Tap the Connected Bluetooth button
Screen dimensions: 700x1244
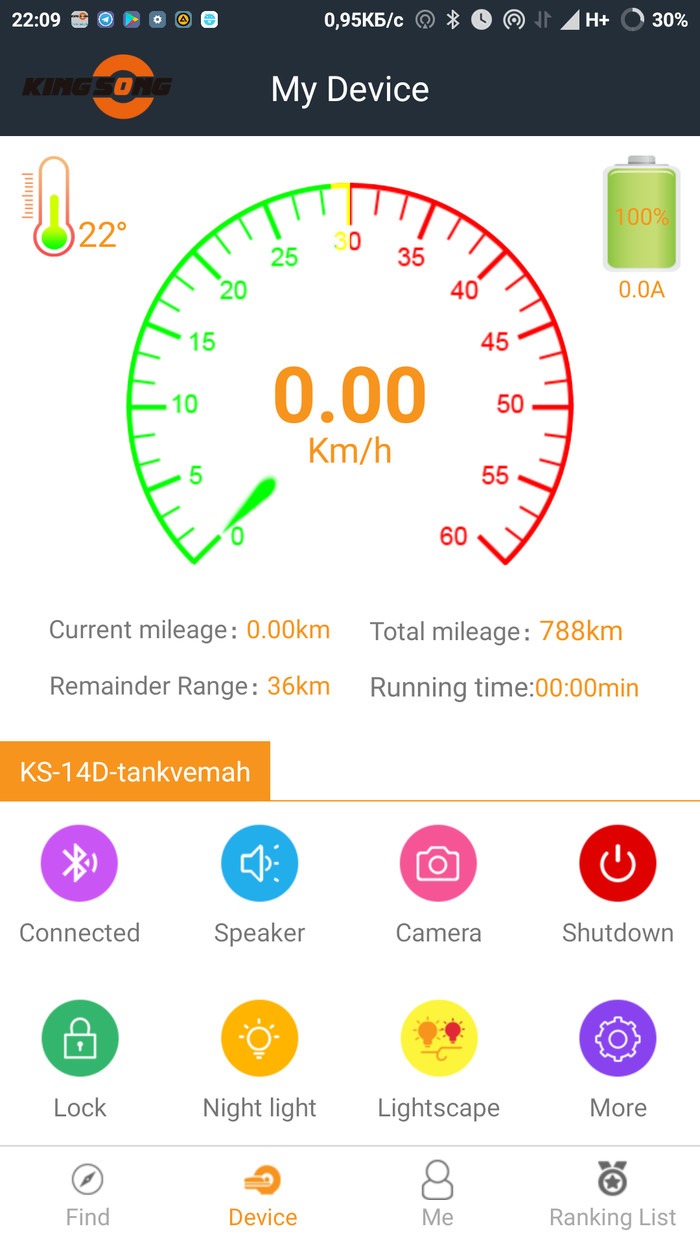[x=79, y=864]
